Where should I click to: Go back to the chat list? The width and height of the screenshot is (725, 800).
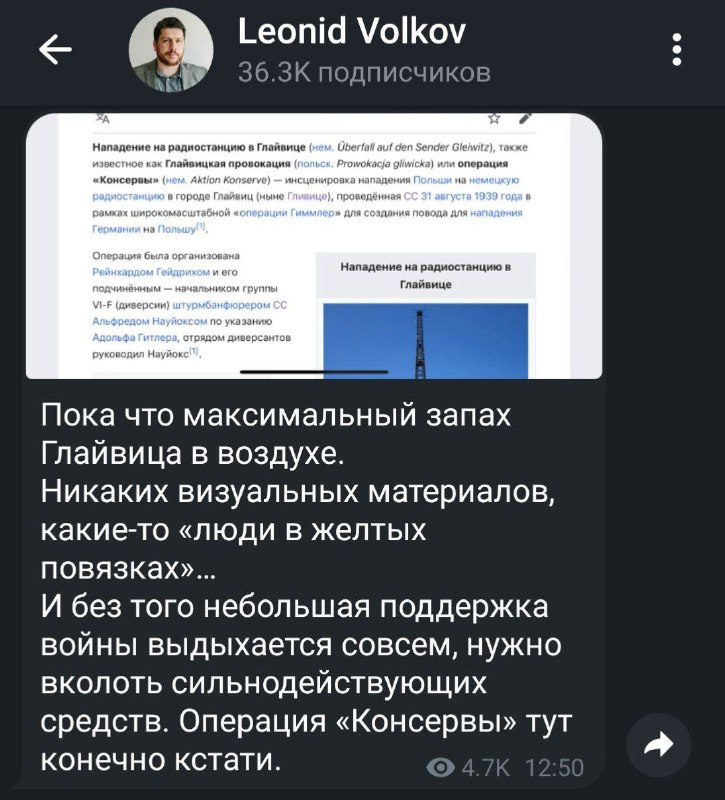click(x=55, y=51)
